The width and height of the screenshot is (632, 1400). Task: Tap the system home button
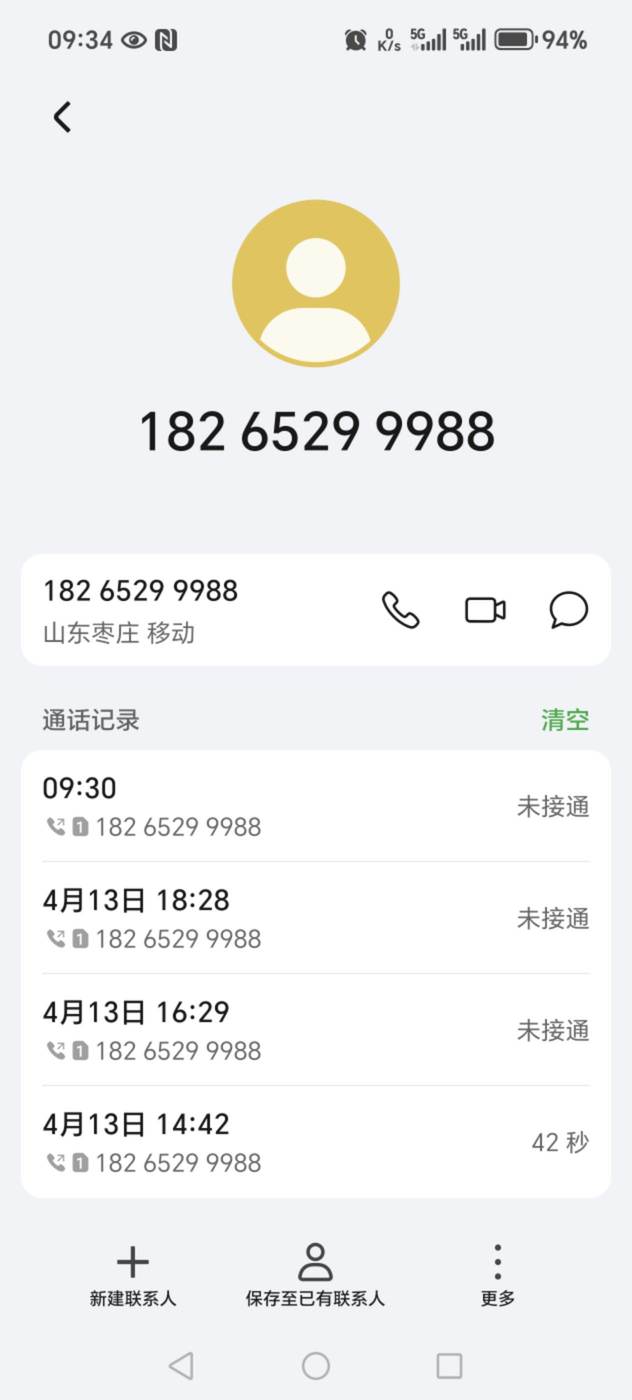(x=316, y=1365)
